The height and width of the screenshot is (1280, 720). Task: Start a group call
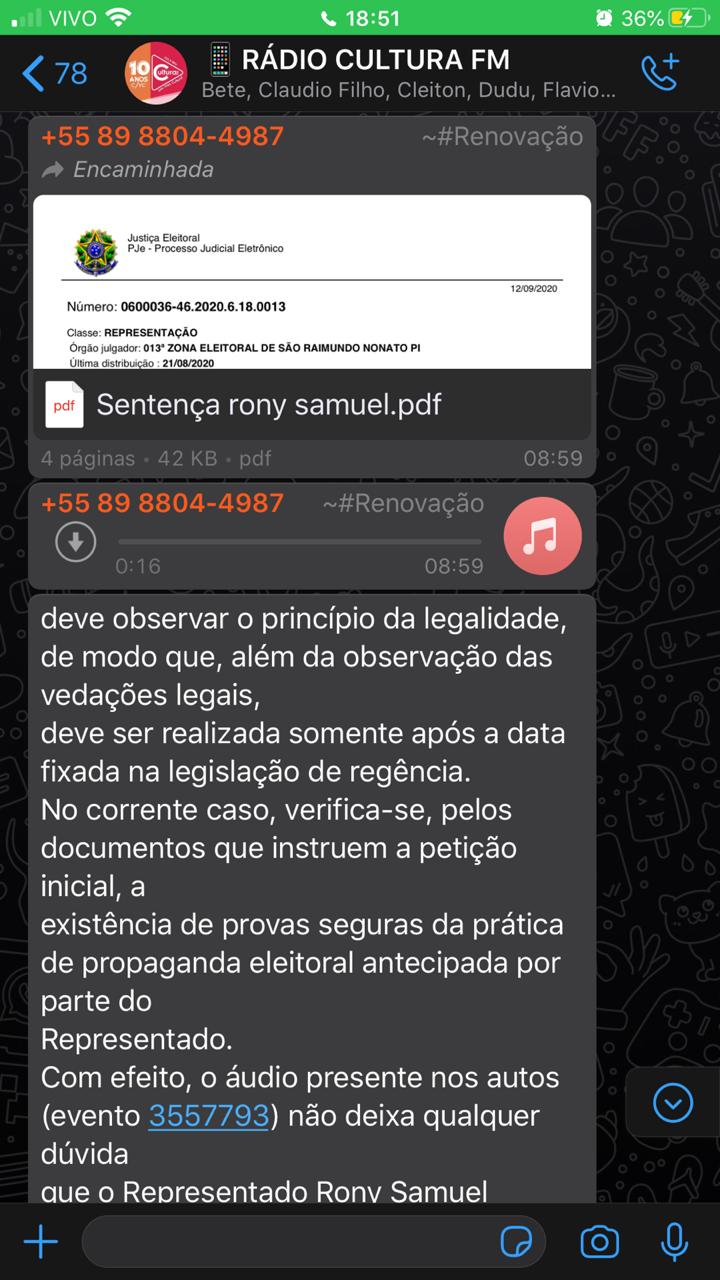click(660, 72)
